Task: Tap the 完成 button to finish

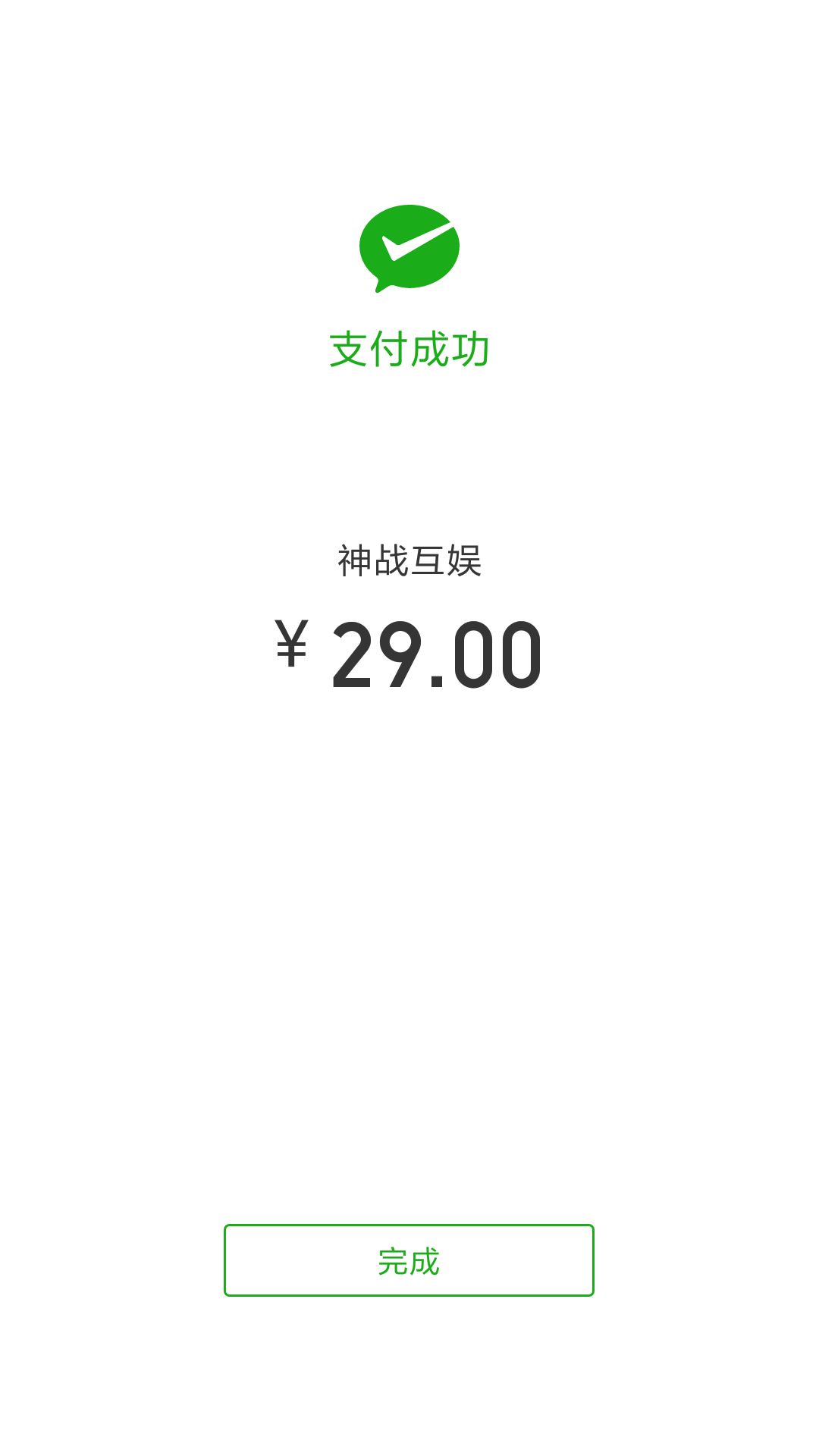Action: point(409,1260)
